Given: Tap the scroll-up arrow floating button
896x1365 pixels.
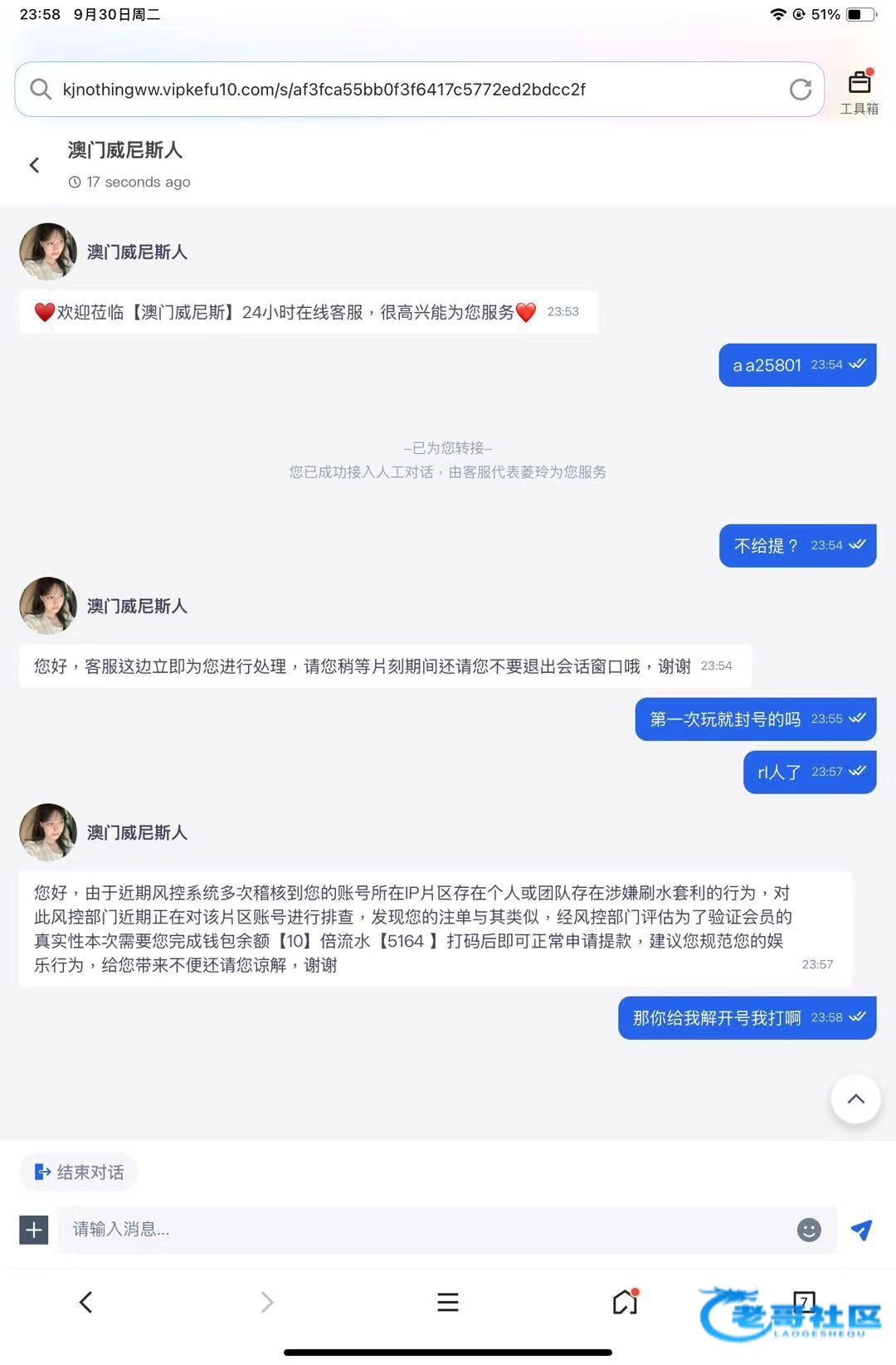Looking at the screenshot, I should [855, 1099].
